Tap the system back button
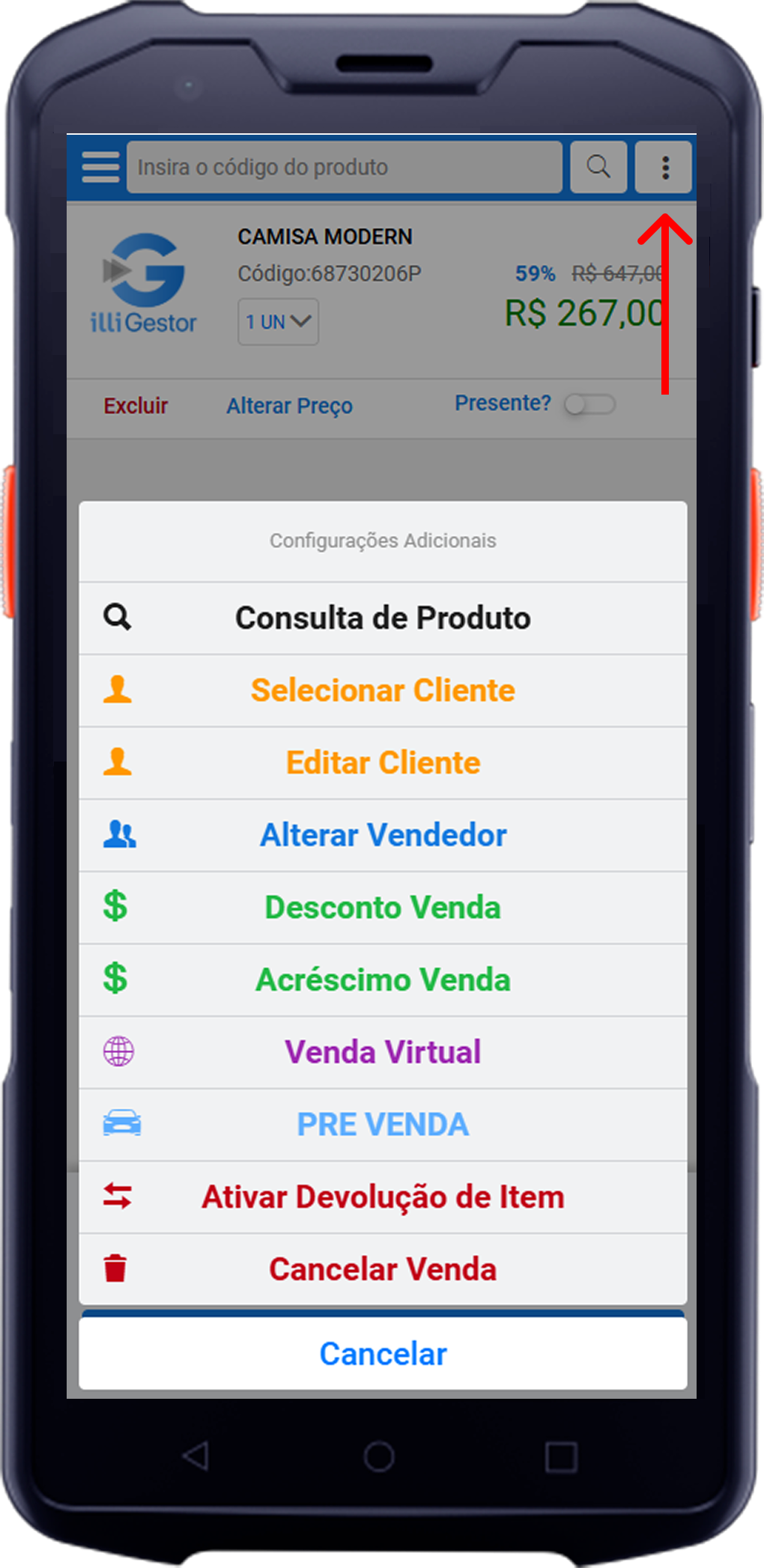 pos(196,1456)
